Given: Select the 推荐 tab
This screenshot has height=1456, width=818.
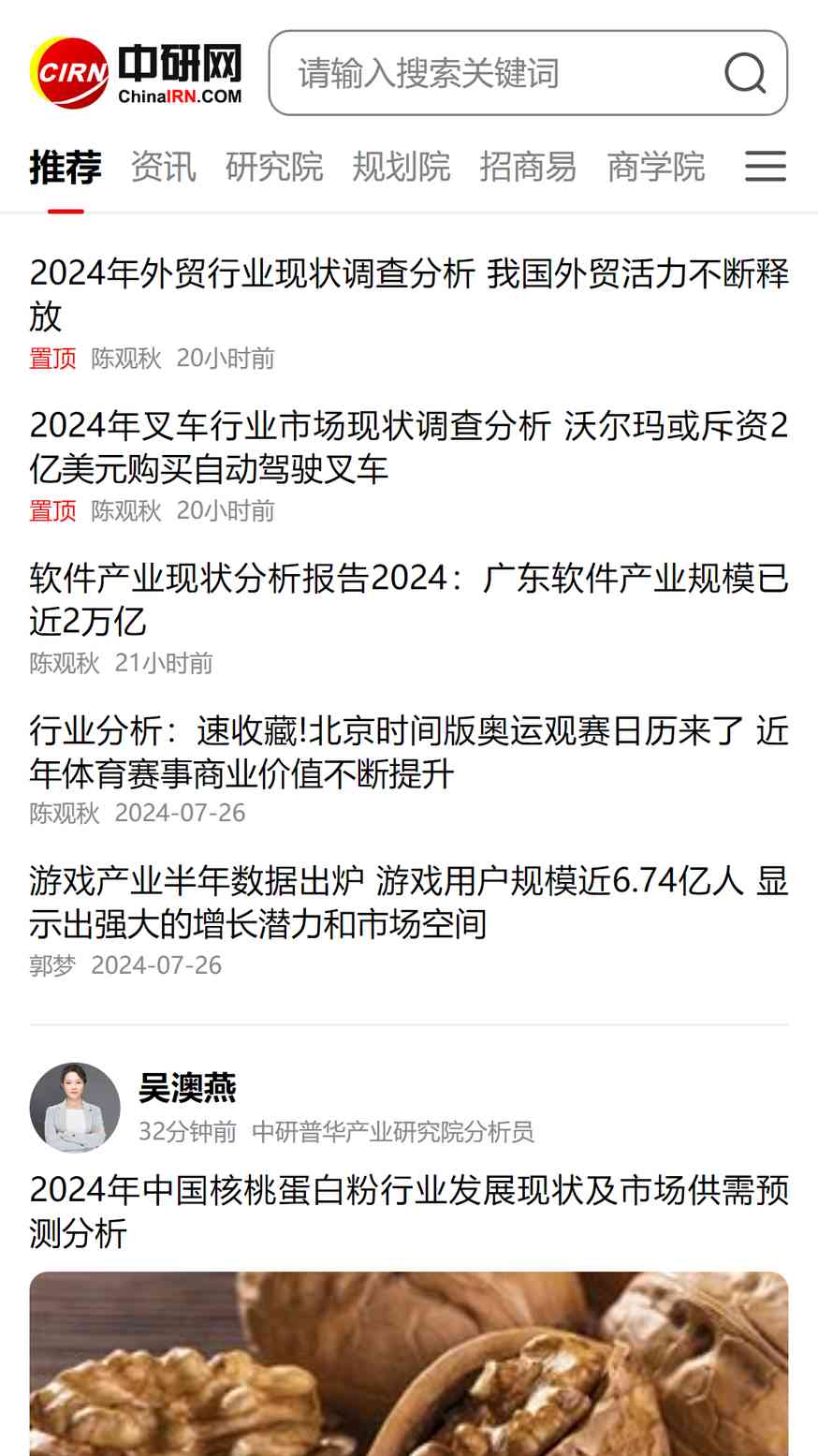Looking at the screenshot, I should tap(66, 167).
